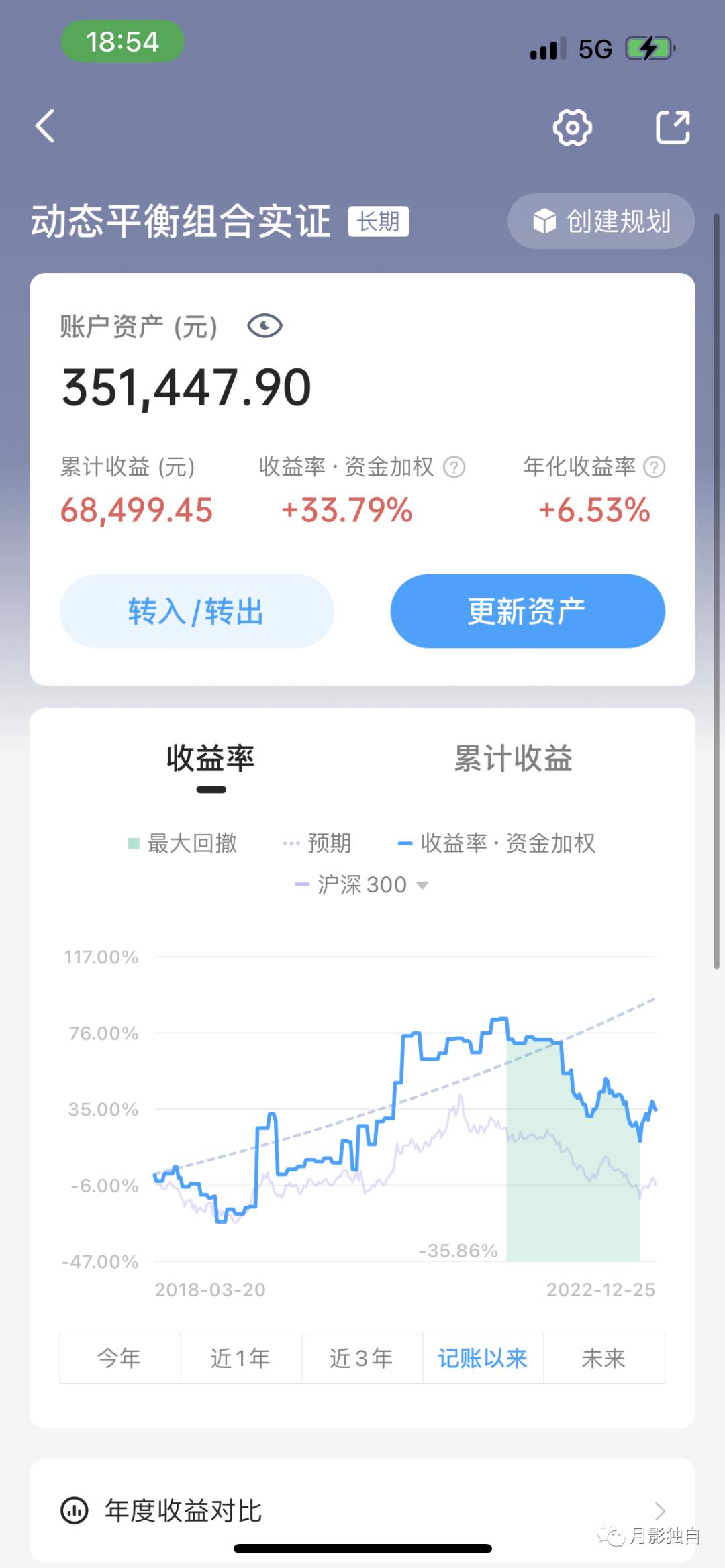Select the 未来 time range option
This screenshot has height=1568, width=725.
pos(604,1358)
